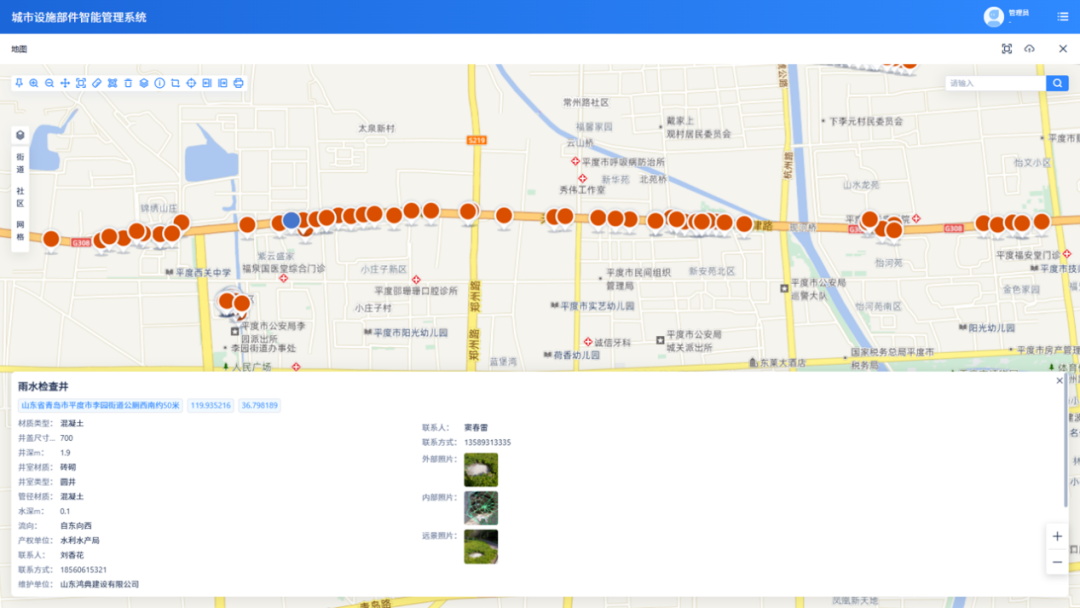Image resolution: width=1080 pixels, height=608 pixels.
Task: Tap the print icon in toolbar
Action: pyautogui.click(x=238, y=83)
